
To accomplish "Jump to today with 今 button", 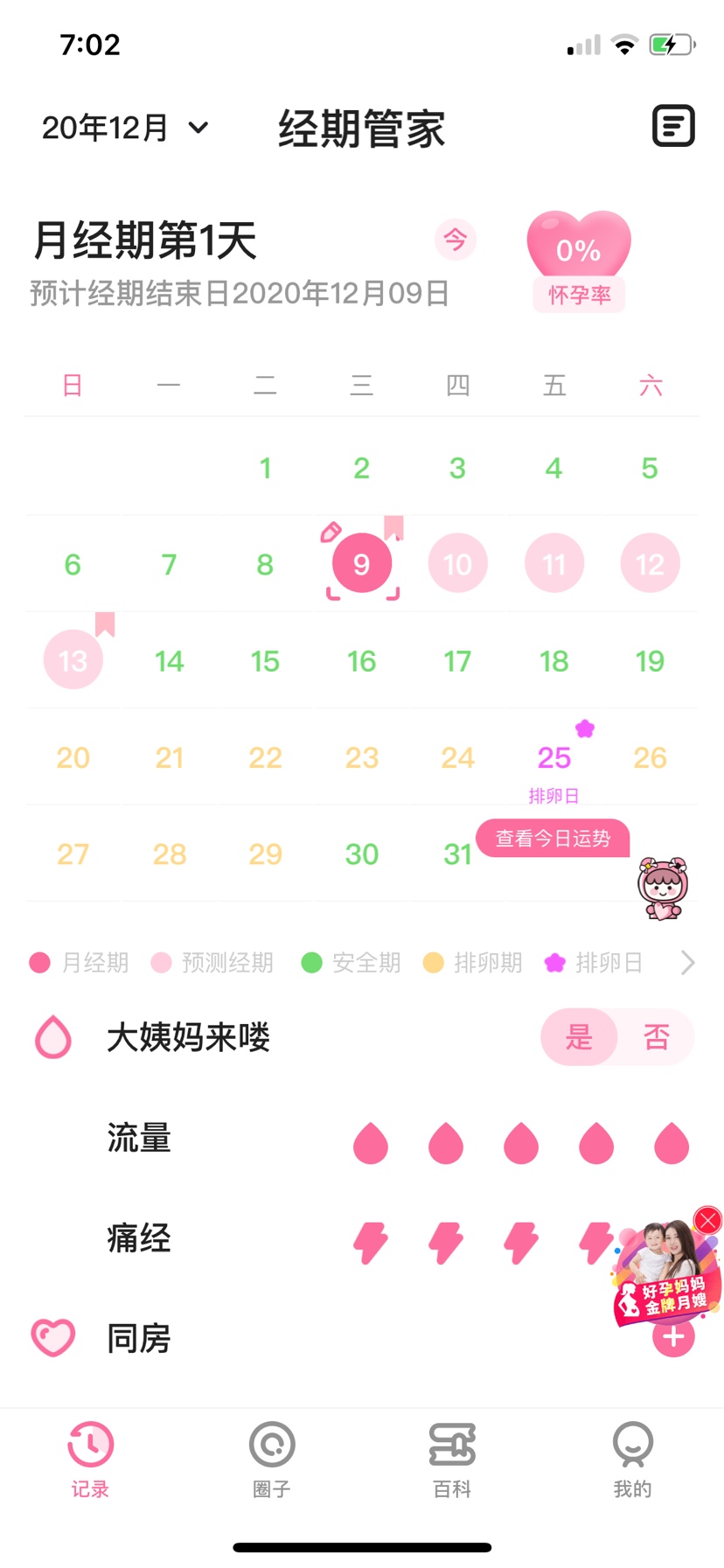I will (455, 240).
